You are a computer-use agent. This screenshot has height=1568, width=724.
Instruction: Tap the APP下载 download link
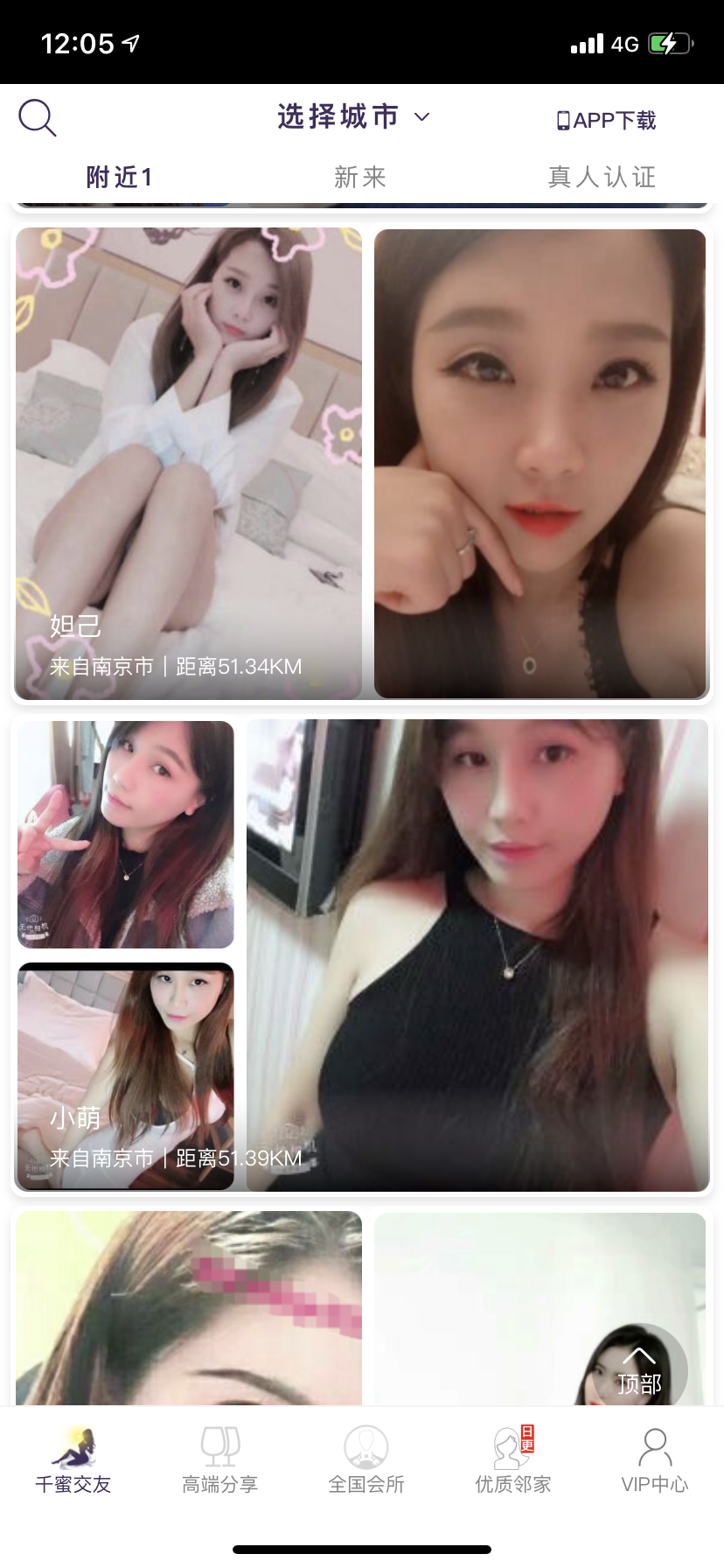pos(606,120)
